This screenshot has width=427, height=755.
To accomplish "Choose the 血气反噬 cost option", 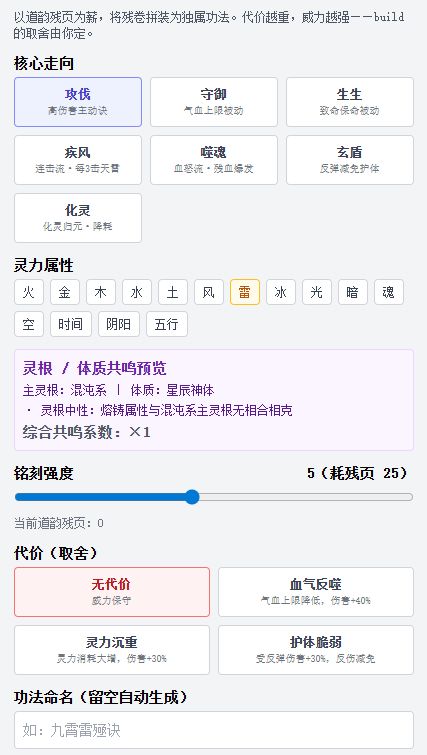I will (316, 592).
